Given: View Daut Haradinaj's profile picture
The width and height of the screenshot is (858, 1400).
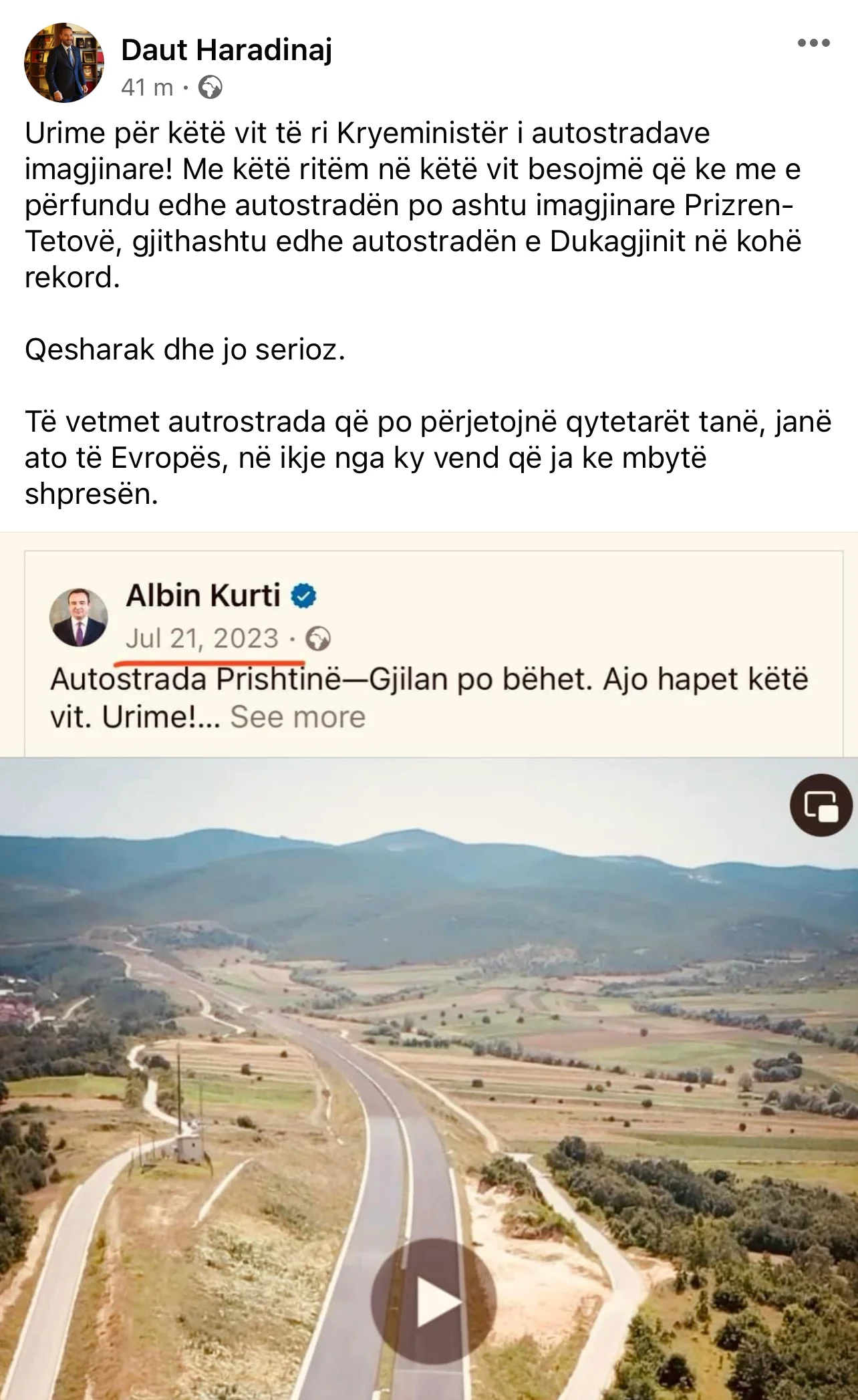Looking at the screenshot, I should coord(64,63).
